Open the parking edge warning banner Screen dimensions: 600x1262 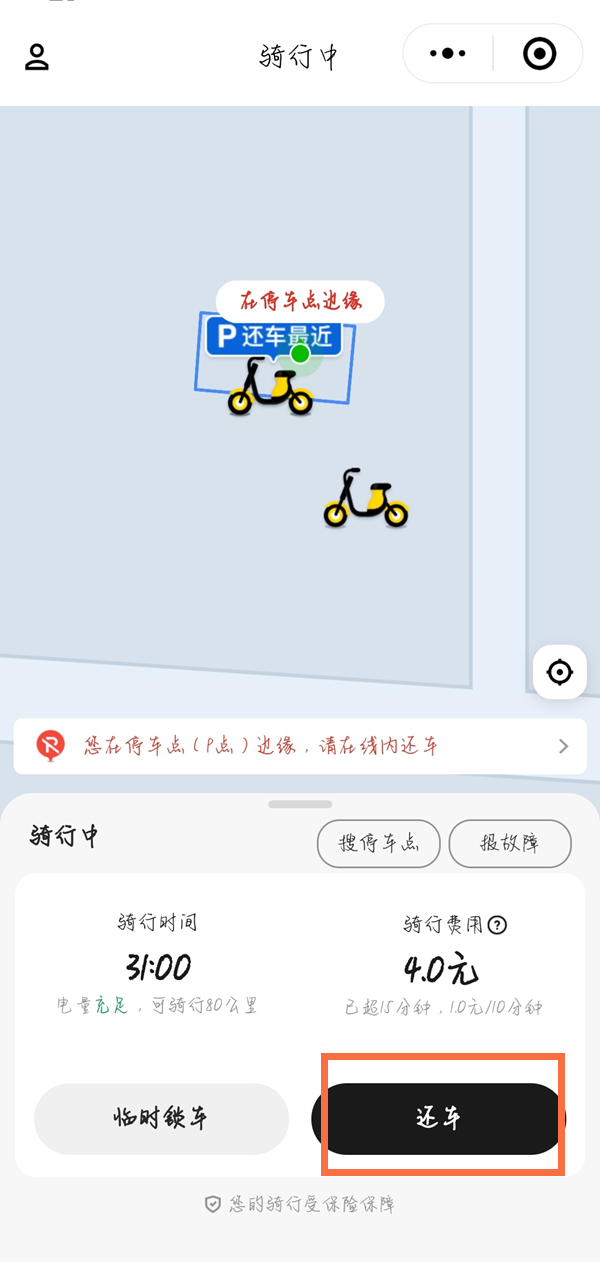300,746
